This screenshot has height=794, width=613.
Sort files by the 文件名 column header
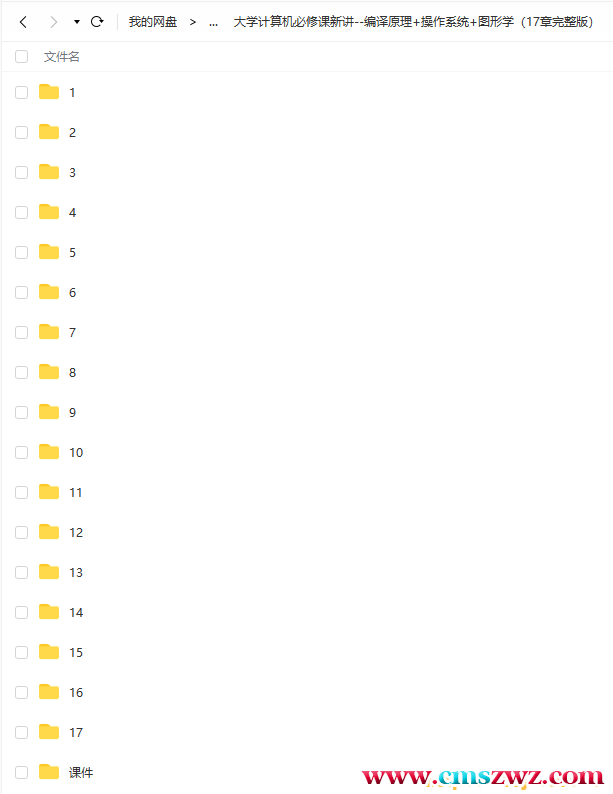click(x=62, y=57)
